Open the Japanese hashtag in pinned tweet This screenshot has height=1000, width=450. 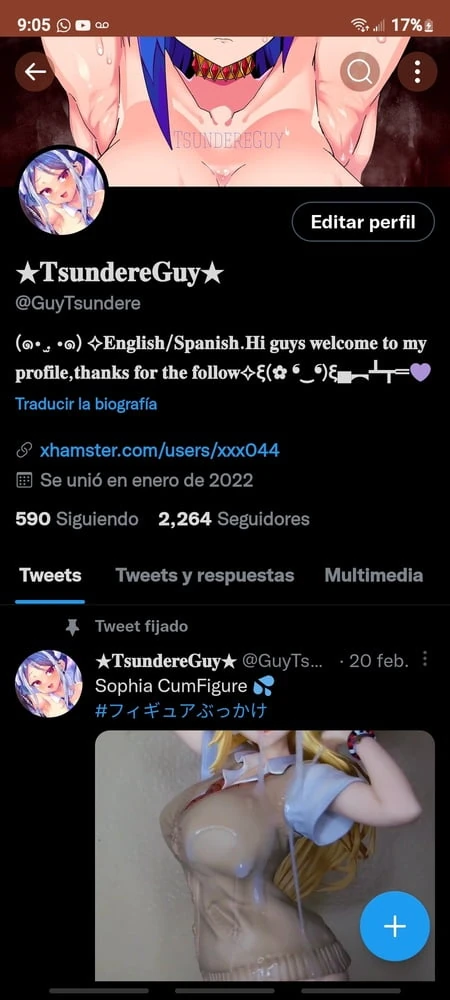pyautogui.click(x=181, y=711)
